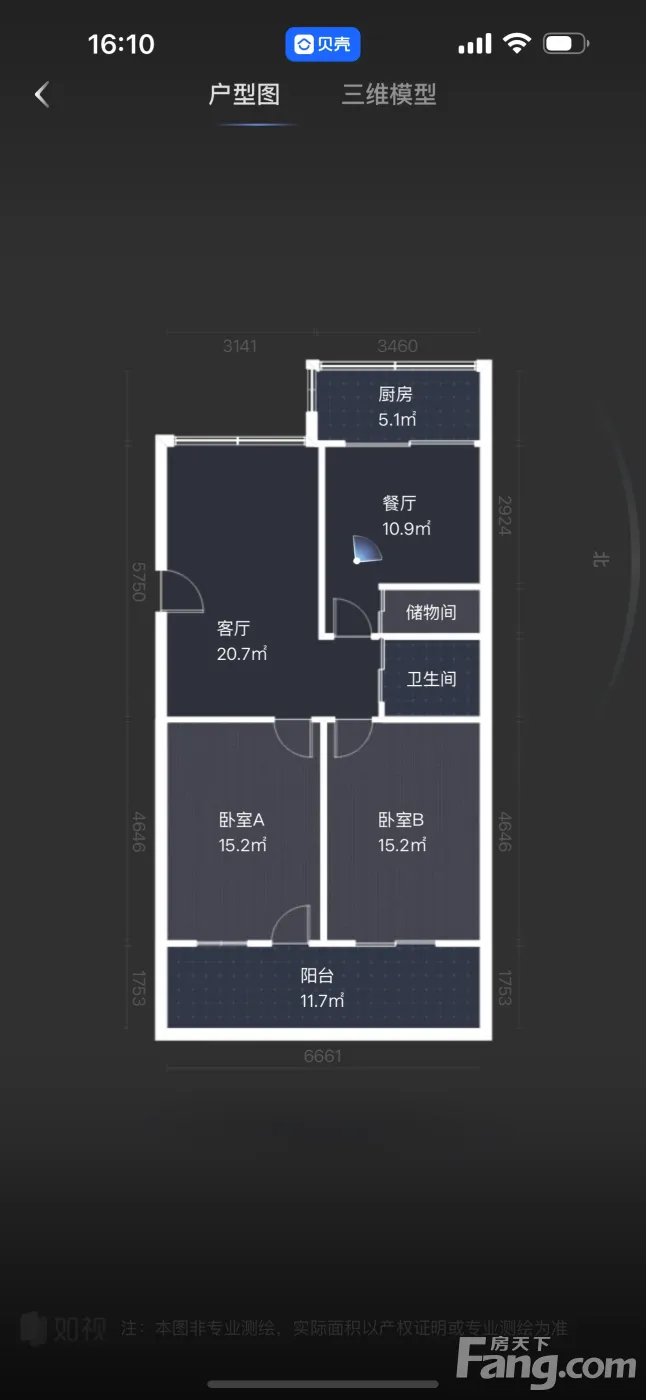
Task: Go back with the top-left arrow
Action: point(41,95)
